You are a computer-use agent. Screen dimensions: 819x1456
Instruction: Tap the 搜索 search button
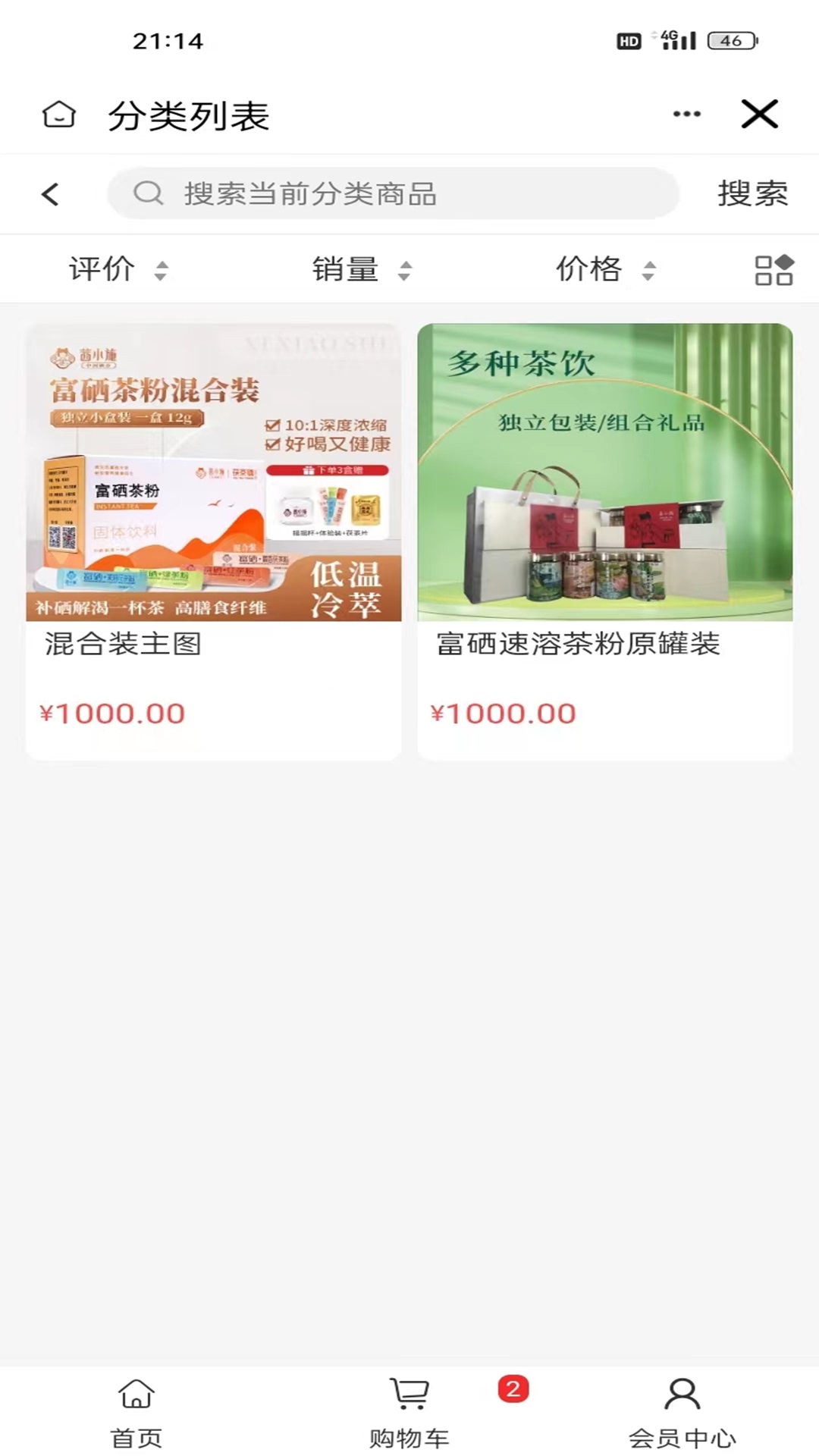point(753,194)
